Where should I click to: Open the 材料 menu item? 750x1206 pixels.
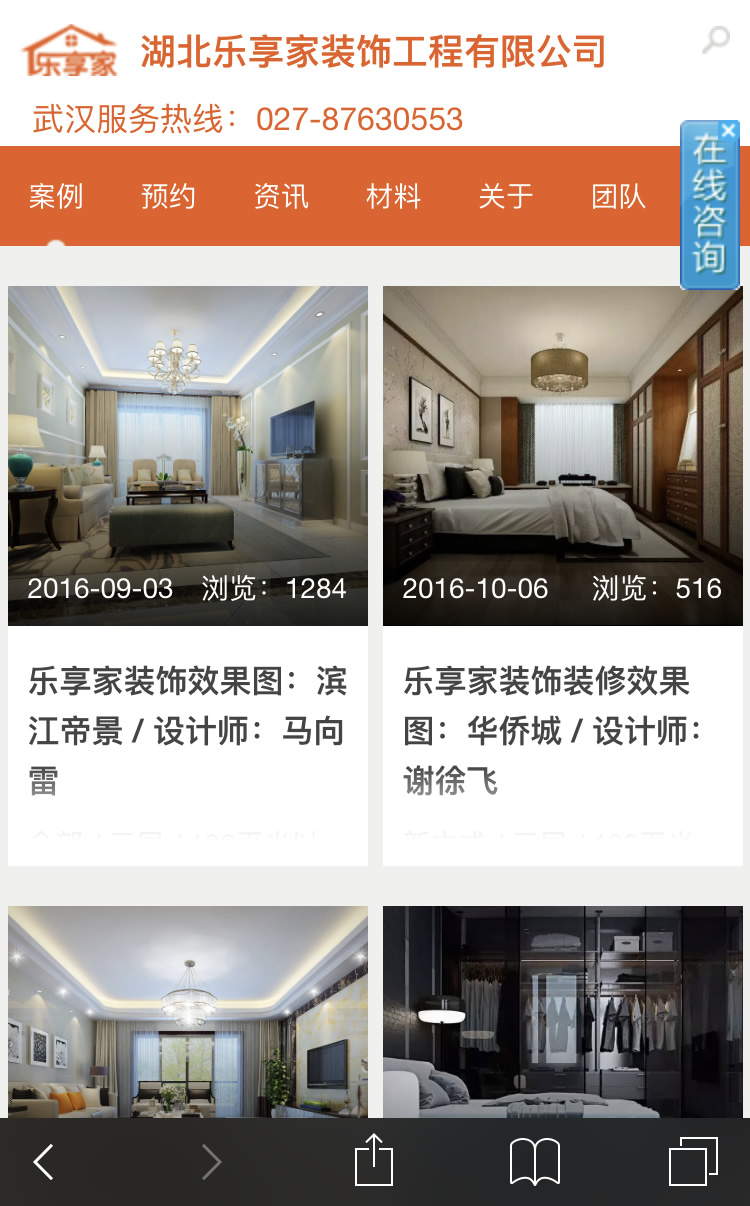coord(393,197)
